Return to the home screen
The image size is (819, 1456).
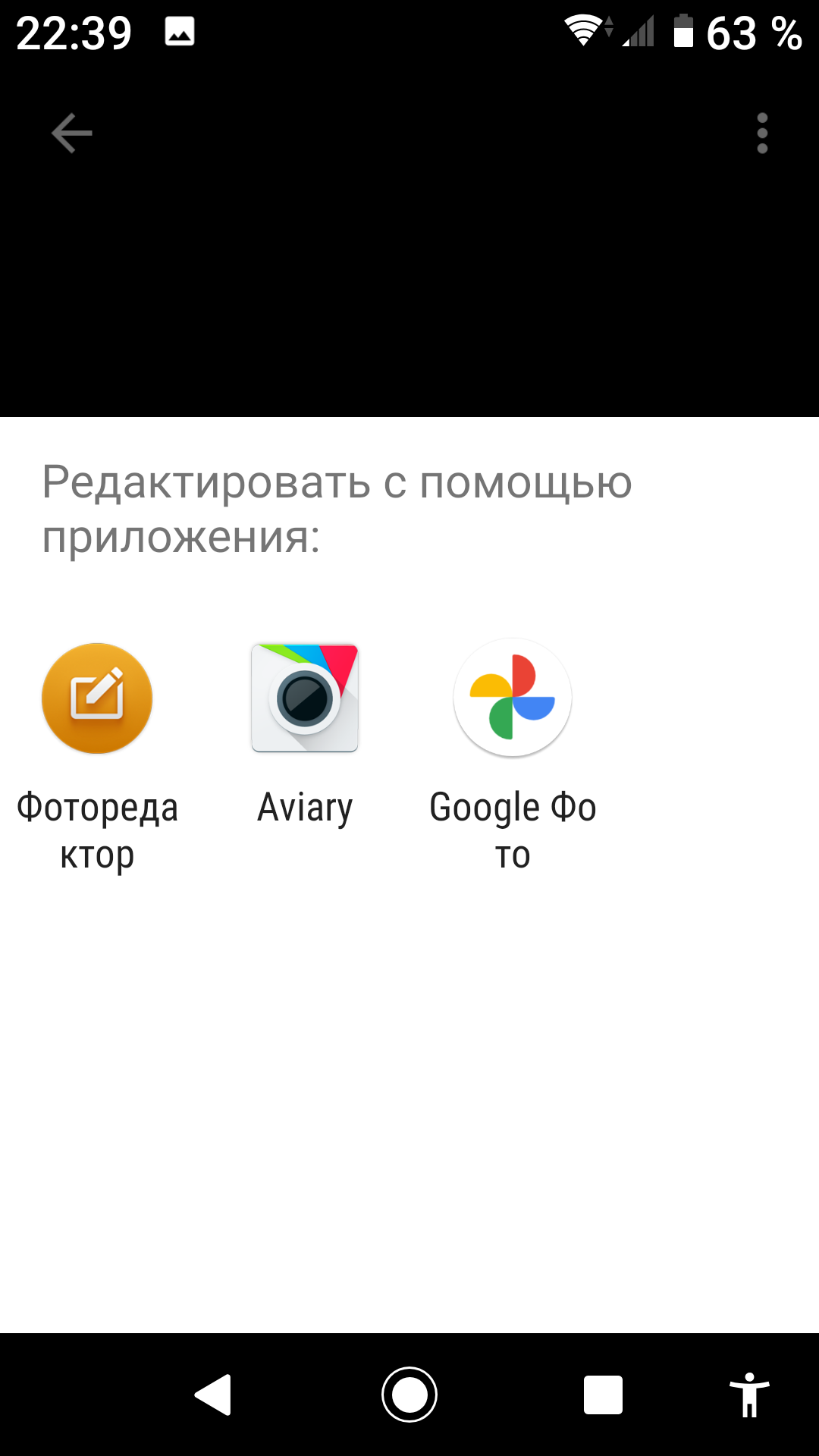click(409, 1394)
